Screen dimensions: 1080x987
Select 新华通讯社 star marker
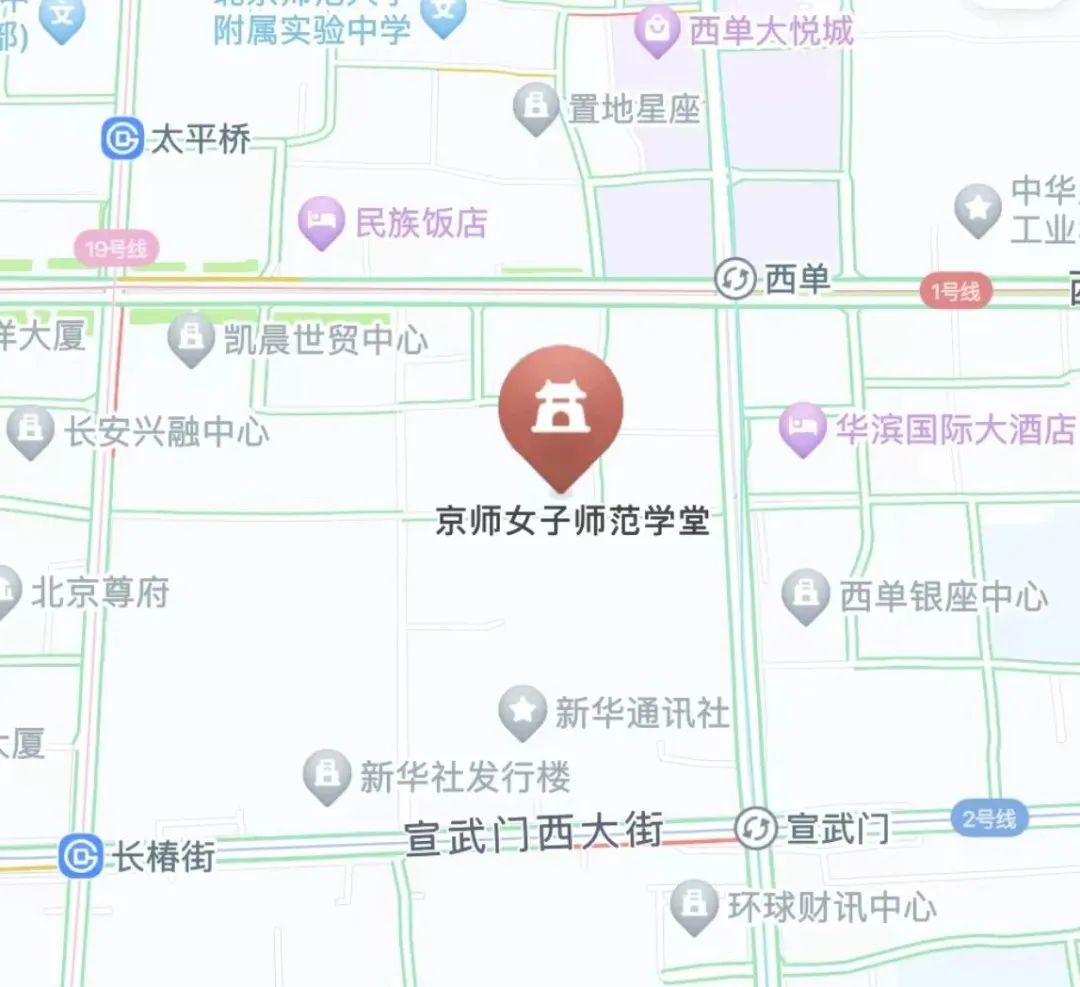tap(522, 712)
